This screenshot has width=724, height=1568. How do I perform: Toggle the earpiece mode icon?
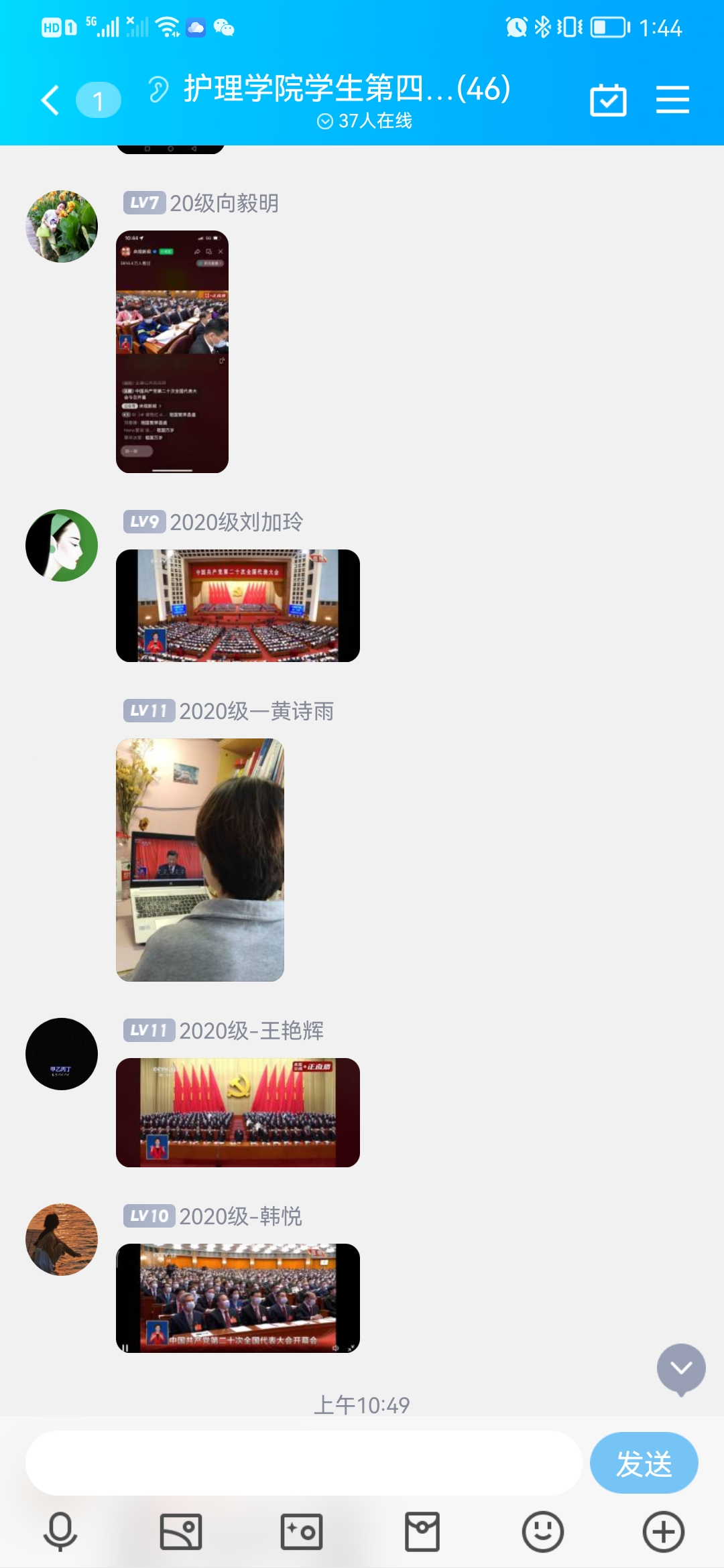coord(158,89)
